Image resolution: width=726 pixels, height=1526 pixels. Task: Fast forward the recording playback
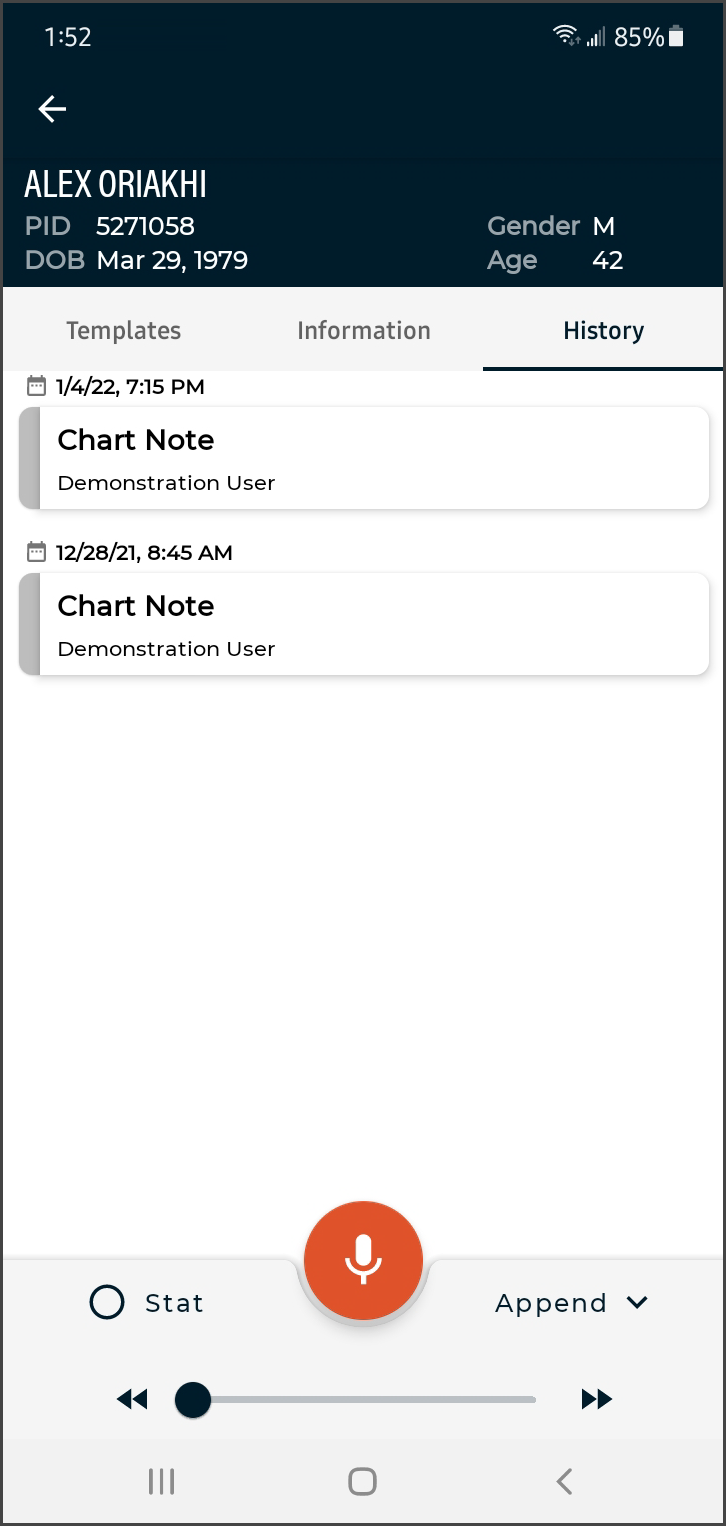pos(596,1400)
